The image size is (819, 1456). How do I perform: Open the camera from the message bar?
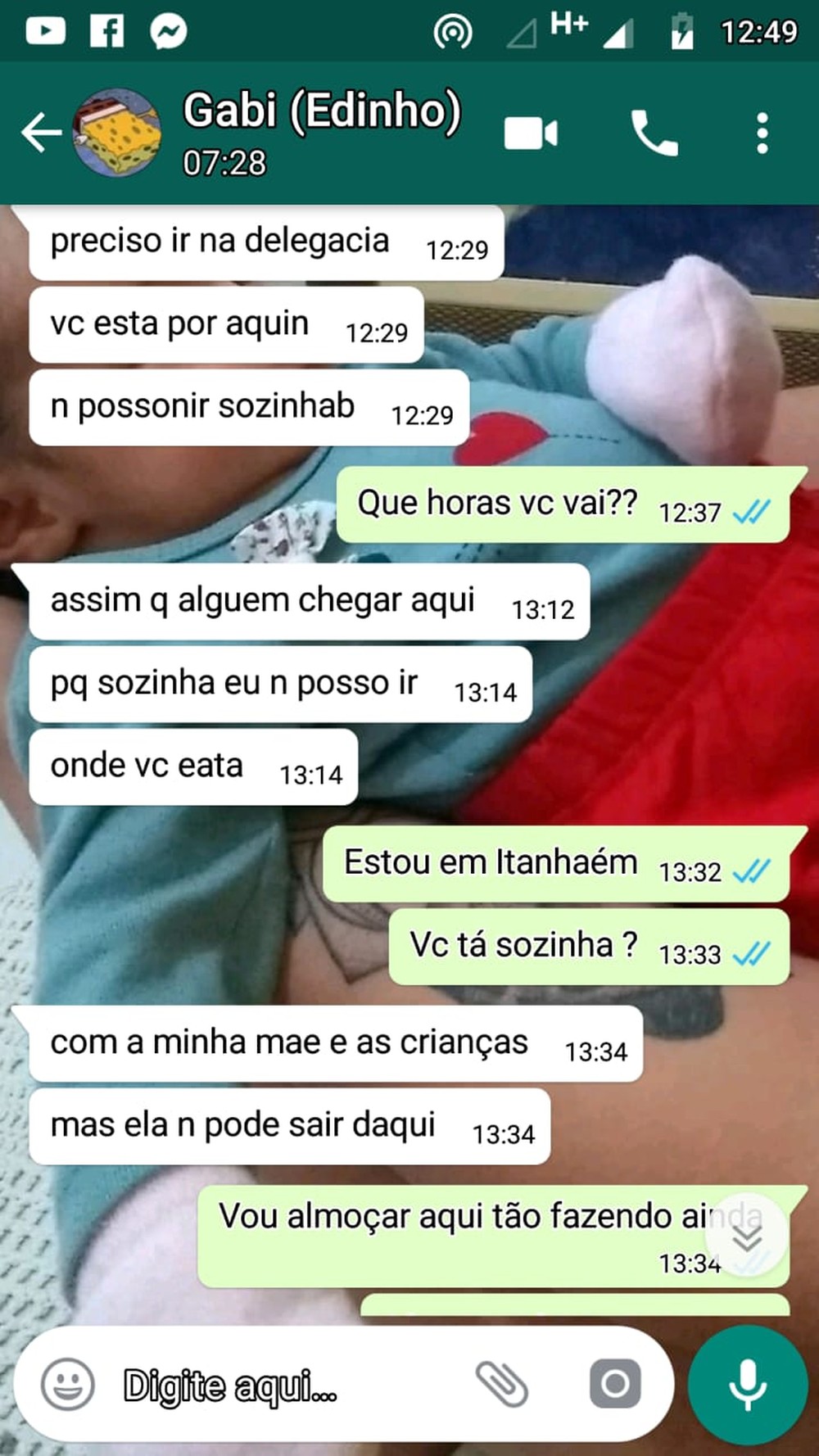pyautogui.click(x=615, y=1385)
